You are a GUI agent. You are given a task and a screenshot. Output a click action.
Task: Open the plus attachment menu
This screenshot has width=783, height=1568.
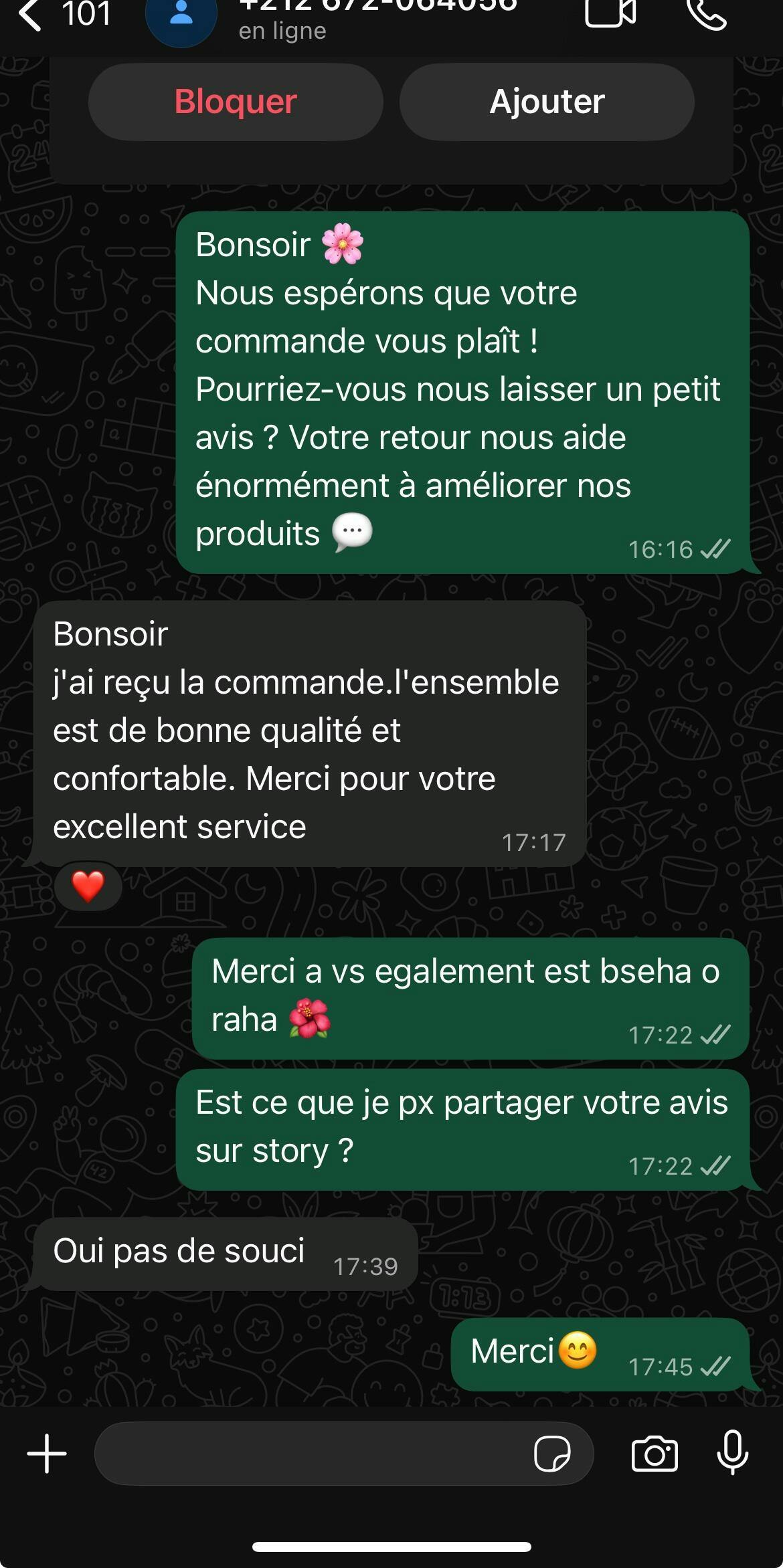click(x=47, y=1453)
